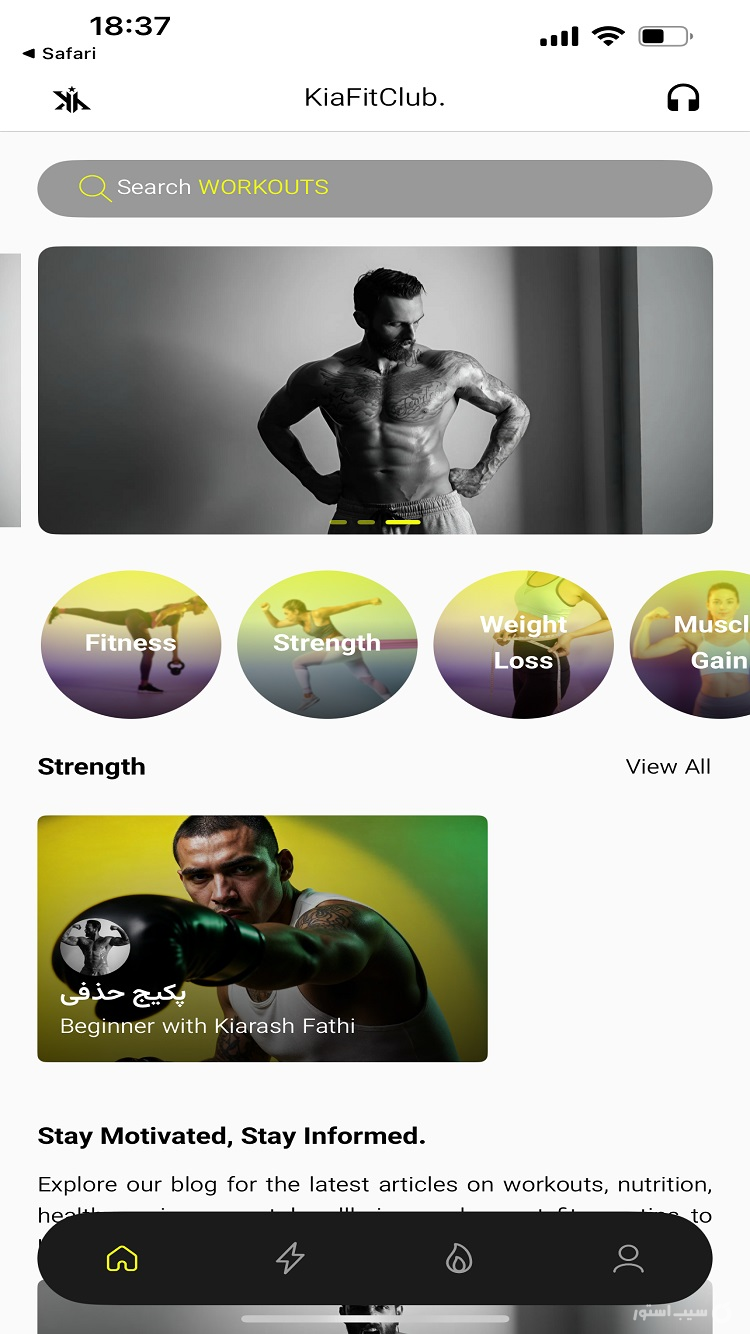Open the Muscle Gain category
The width and height of the screenshot is (750, 1334).
[700, 644]
